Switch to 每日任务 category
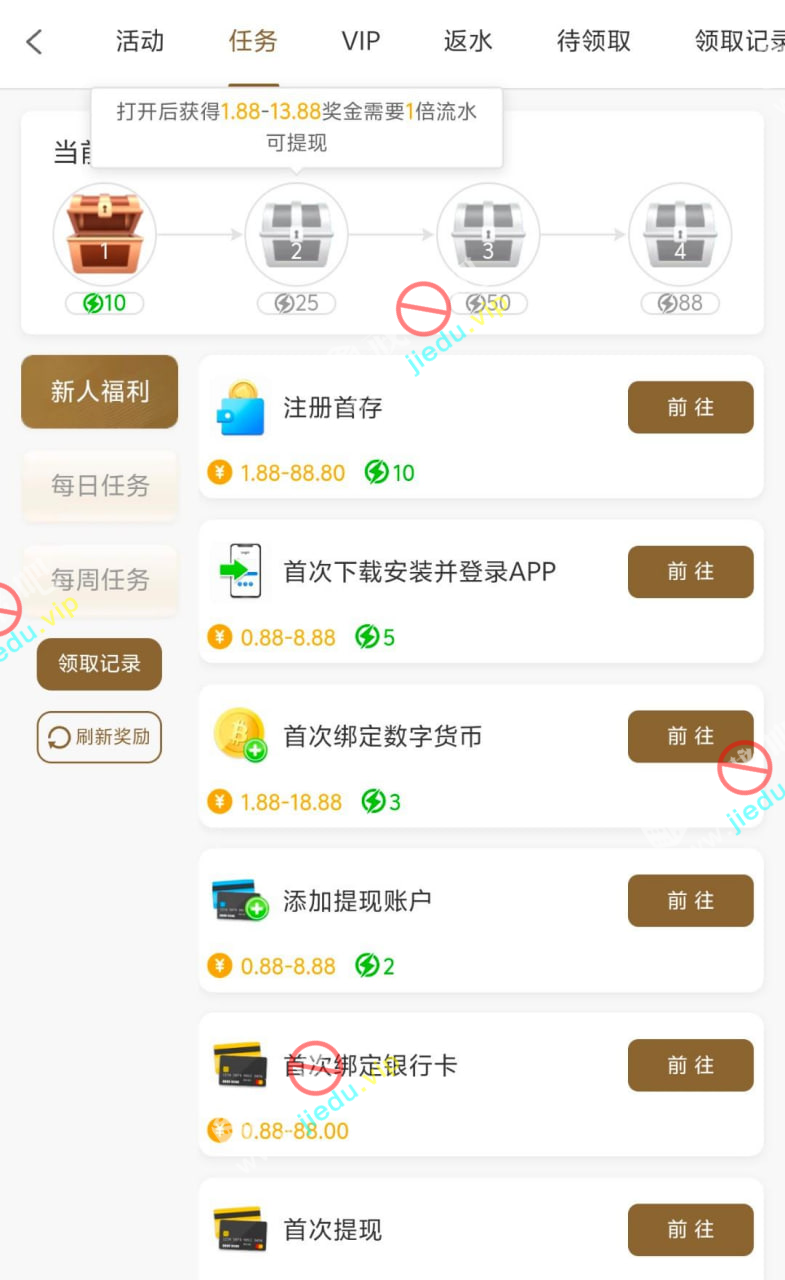This screenshot has width=785, height=1280. (x=100, y=486)
